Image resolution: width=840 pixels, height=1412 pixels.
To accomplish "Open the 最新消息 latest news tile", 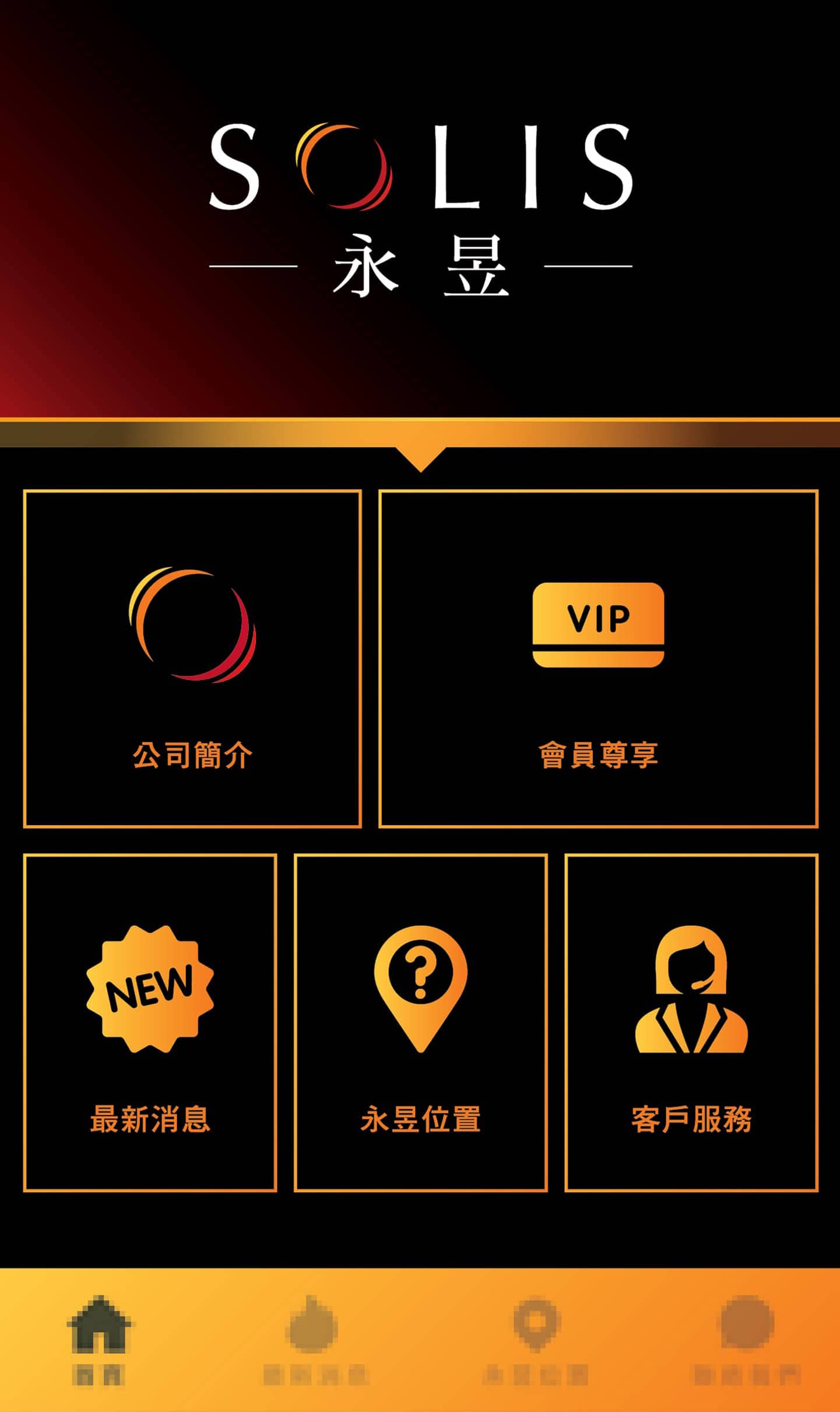I will (x=150, y=1023).
